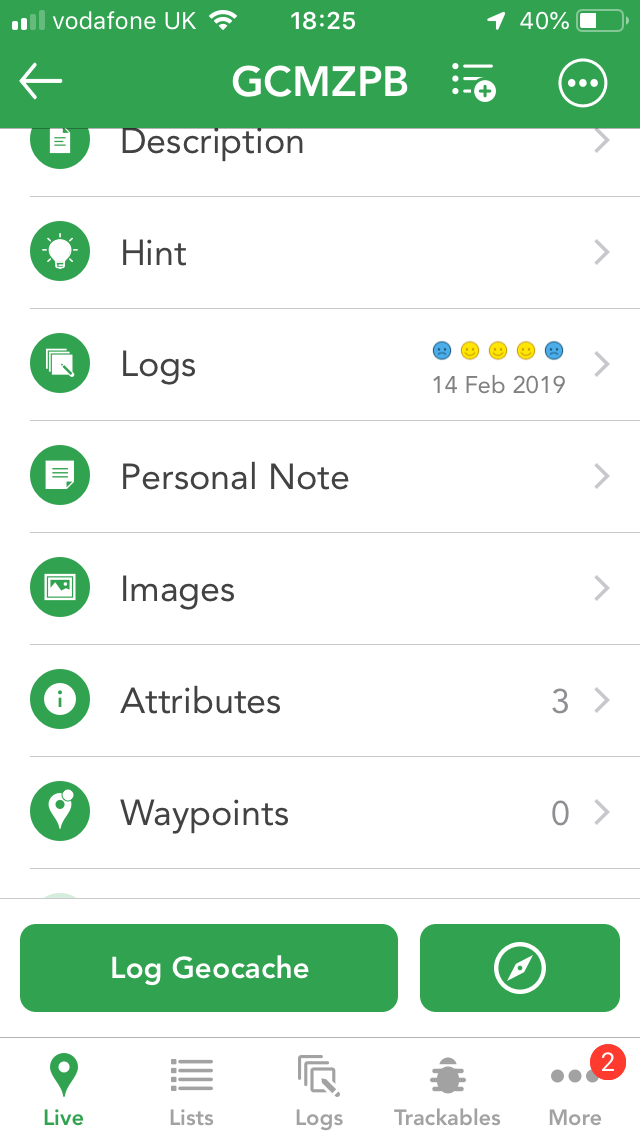Screen dimensions: 640x1136
Task: Switch to the Lists tab
Action: (191, 1090)
